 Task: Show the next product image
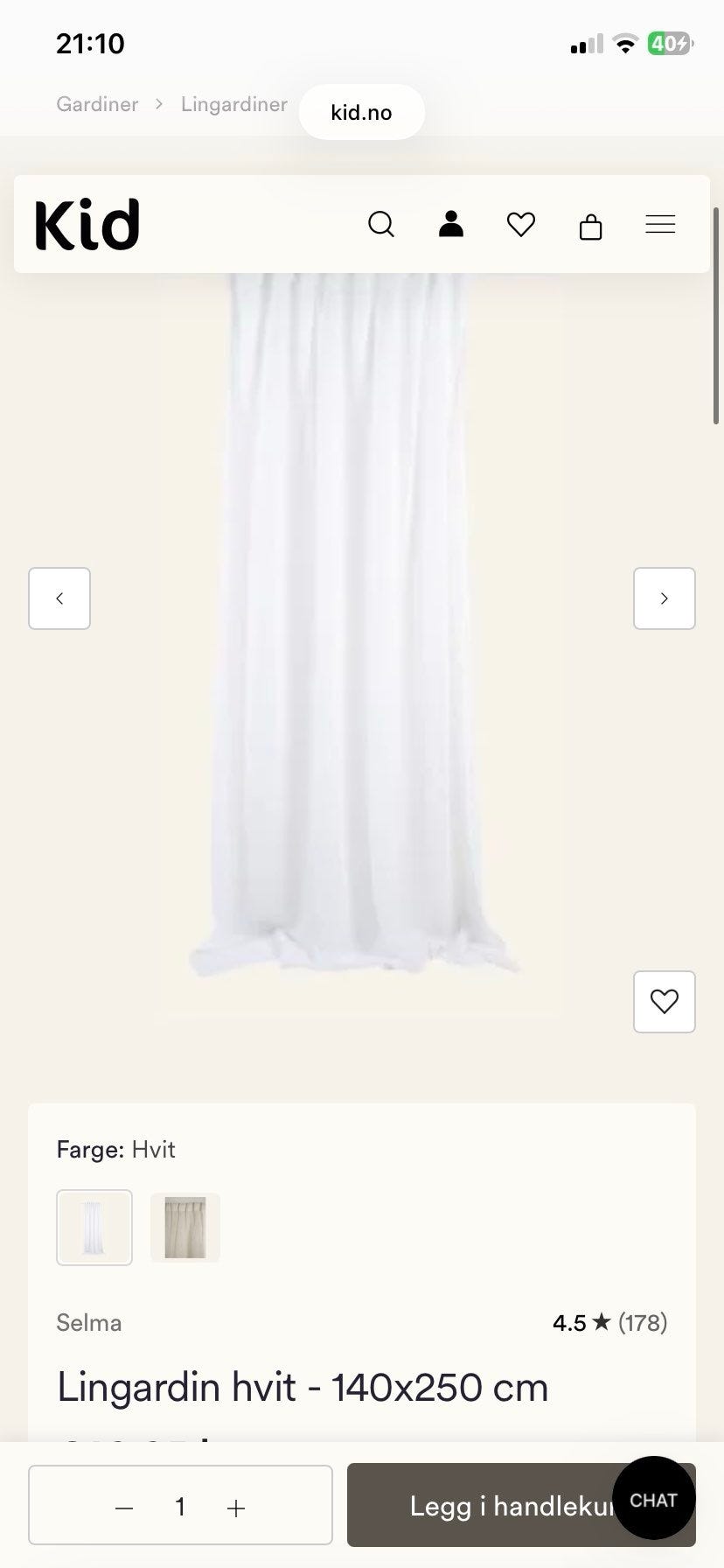coord(665,598)
